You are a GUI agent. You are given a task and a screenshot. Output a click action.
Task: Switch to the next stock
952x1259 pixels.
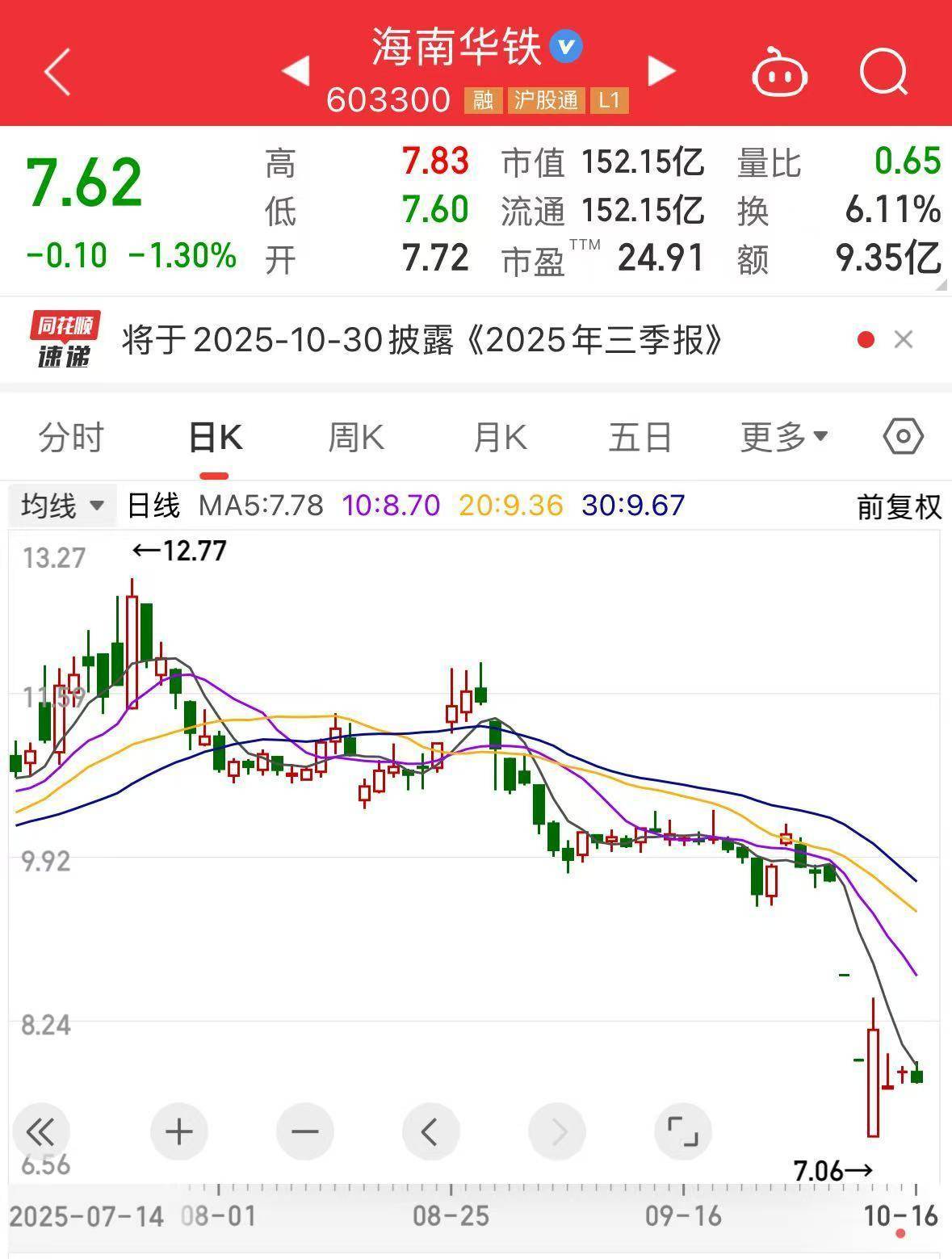(661, 71)
